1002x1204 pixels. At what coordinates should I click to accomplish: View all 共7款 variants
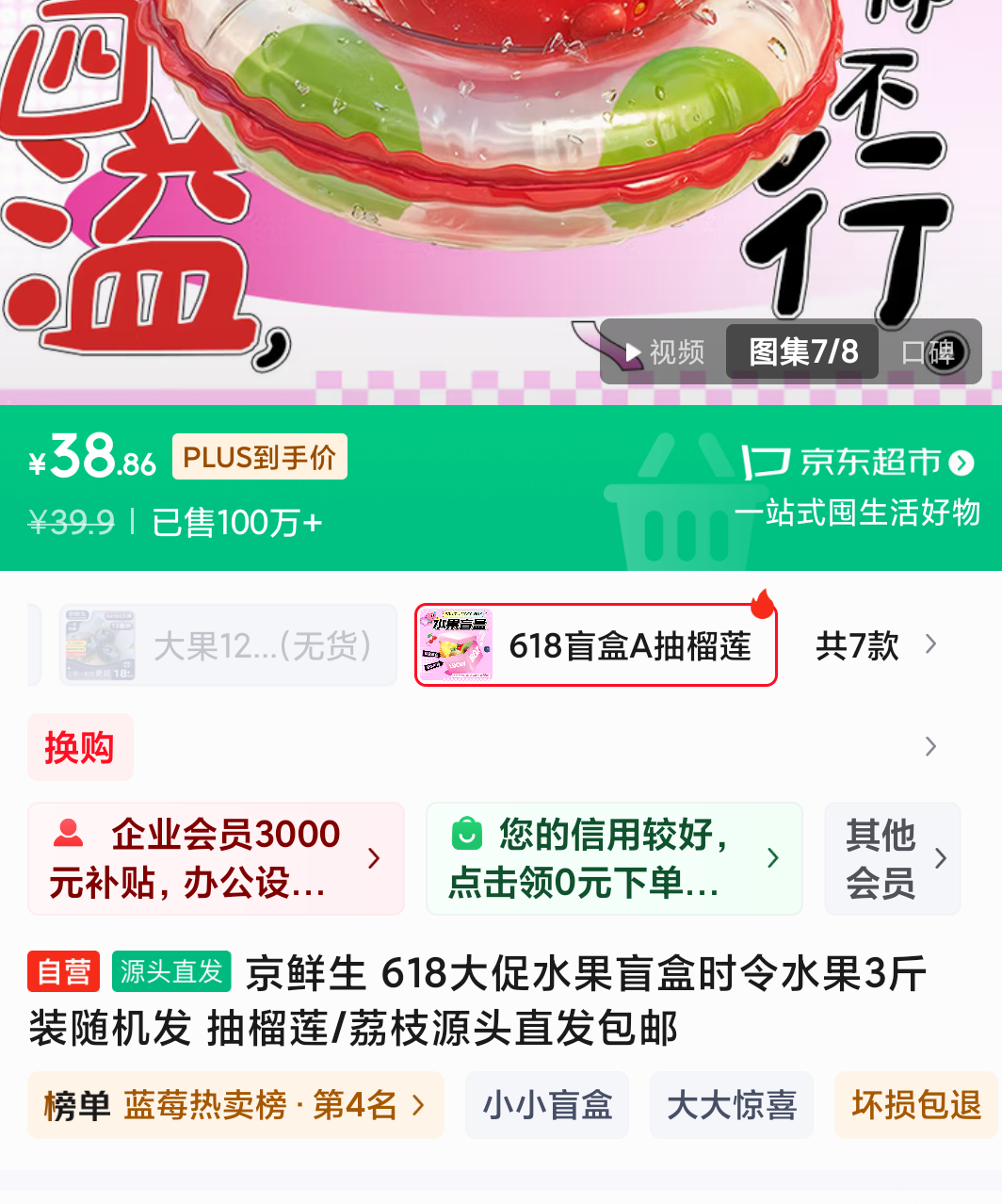pos(876,646)
